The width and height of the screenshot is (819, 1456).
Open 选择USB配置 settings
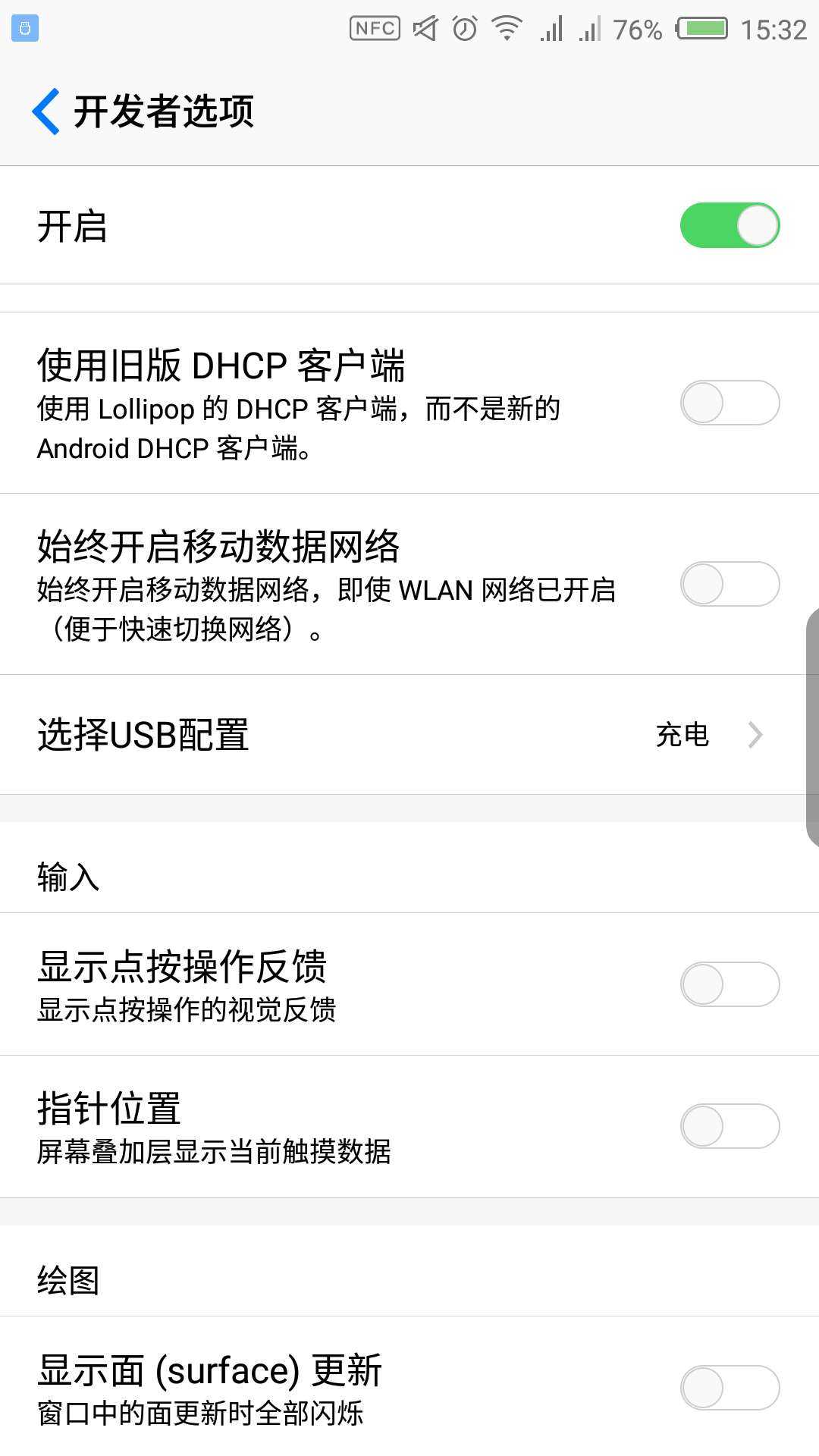409,734
